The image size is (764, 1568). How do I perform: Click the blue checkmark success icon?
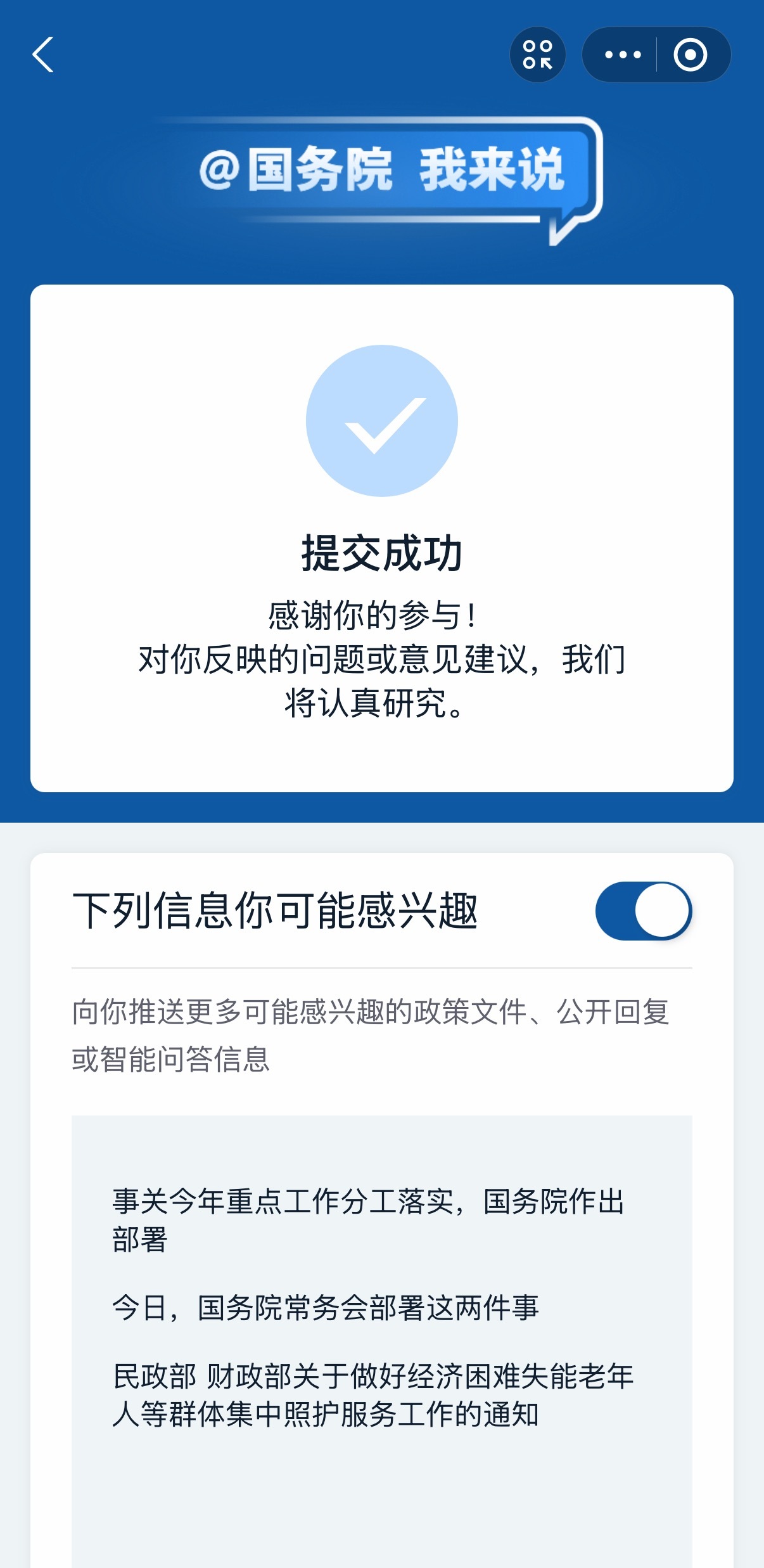(381, 421)
